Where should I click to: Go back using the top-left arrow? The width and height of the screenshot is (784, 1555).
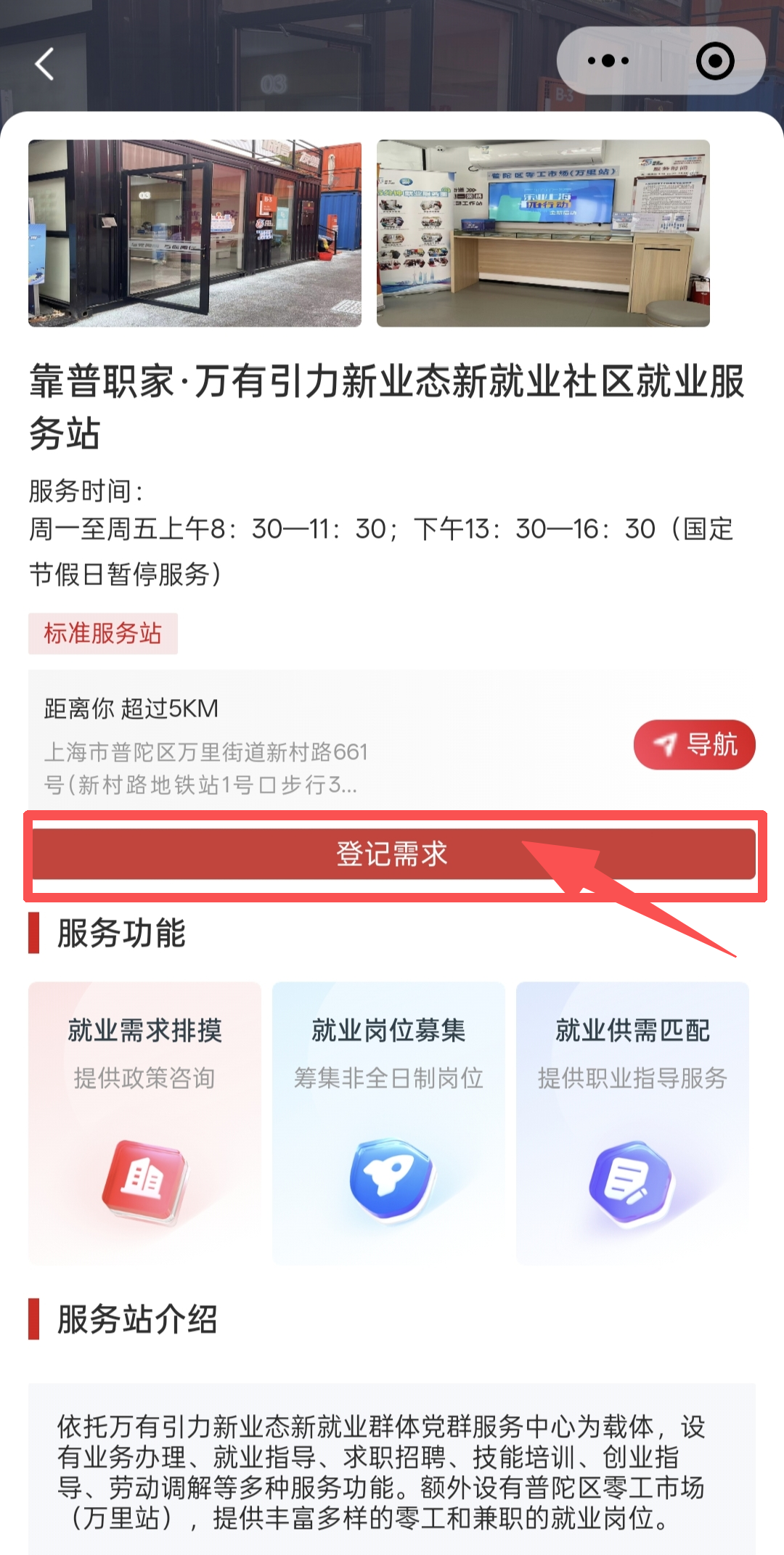click(45, 64)
